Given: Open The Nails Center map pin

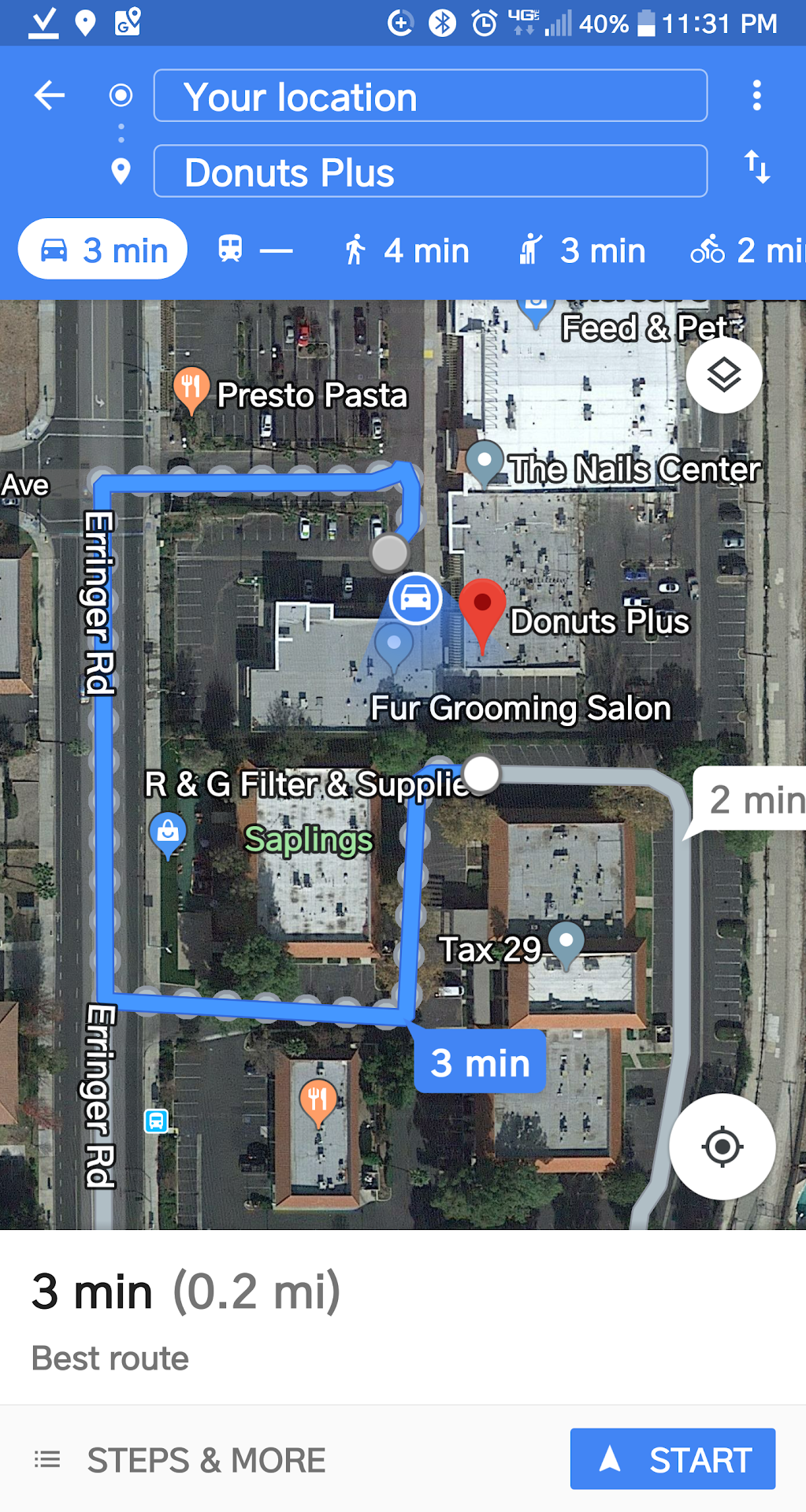Looking at the screenshot, I should click(x=485, y=461).
